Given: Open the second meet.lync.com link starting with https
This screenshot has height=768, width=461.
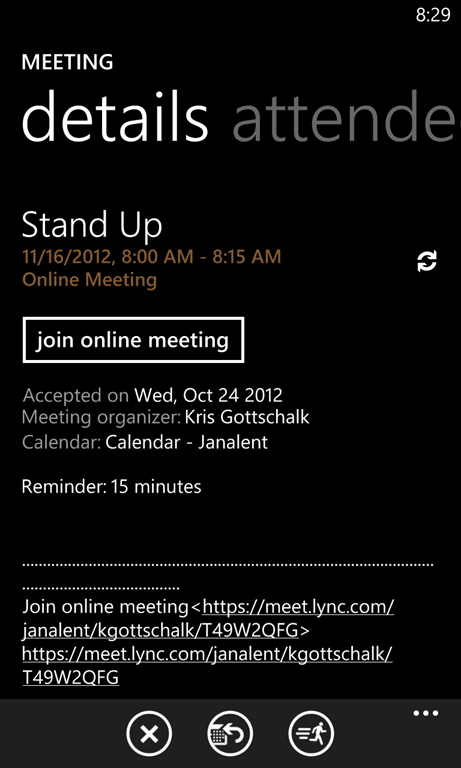Looking at the screenshot, I should click(207, 665).
